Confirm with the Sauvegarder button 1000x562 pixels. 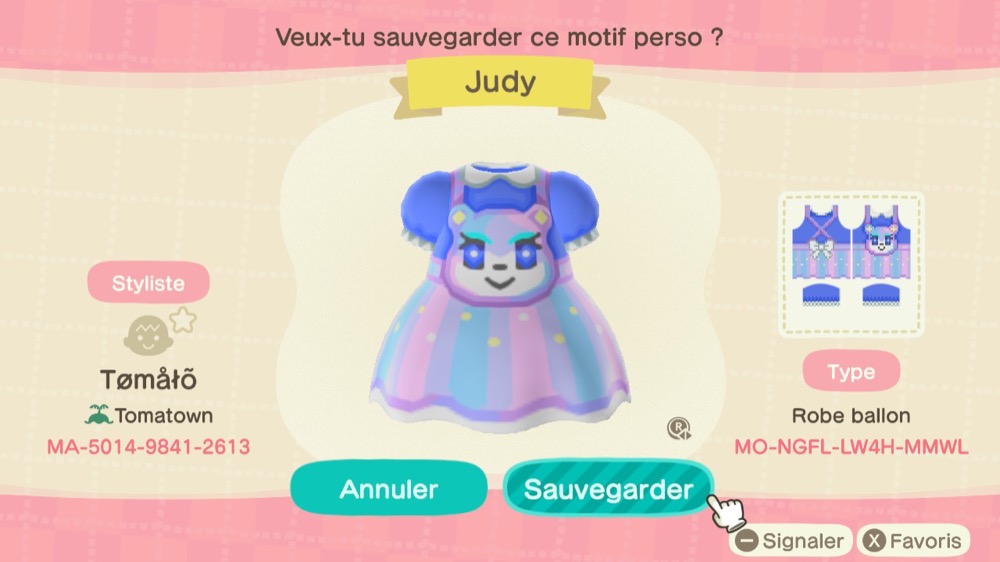608,489
